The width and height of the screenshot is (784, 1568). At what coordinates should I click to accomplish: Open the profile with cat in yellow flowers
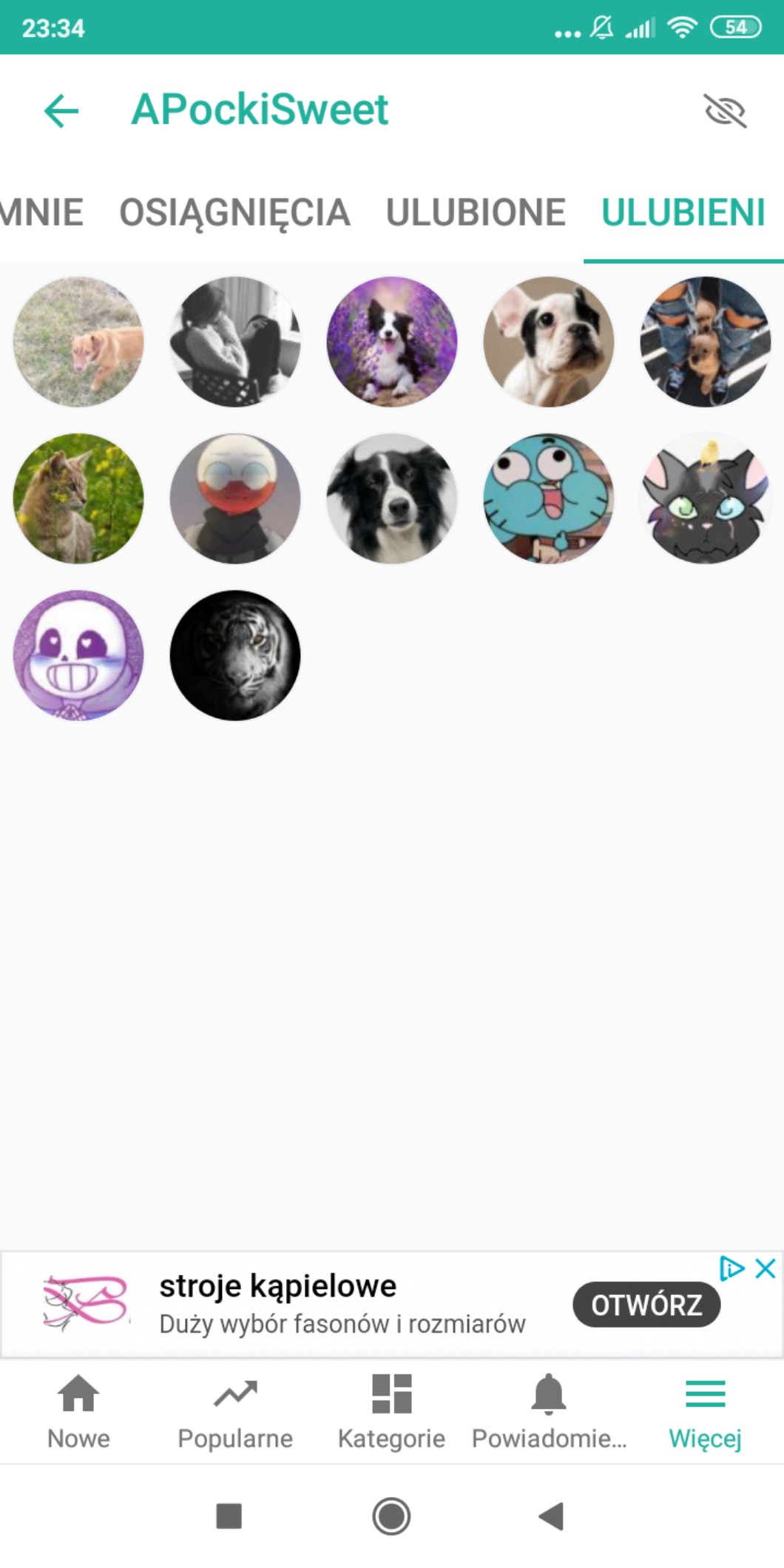(x=78, y=499)
